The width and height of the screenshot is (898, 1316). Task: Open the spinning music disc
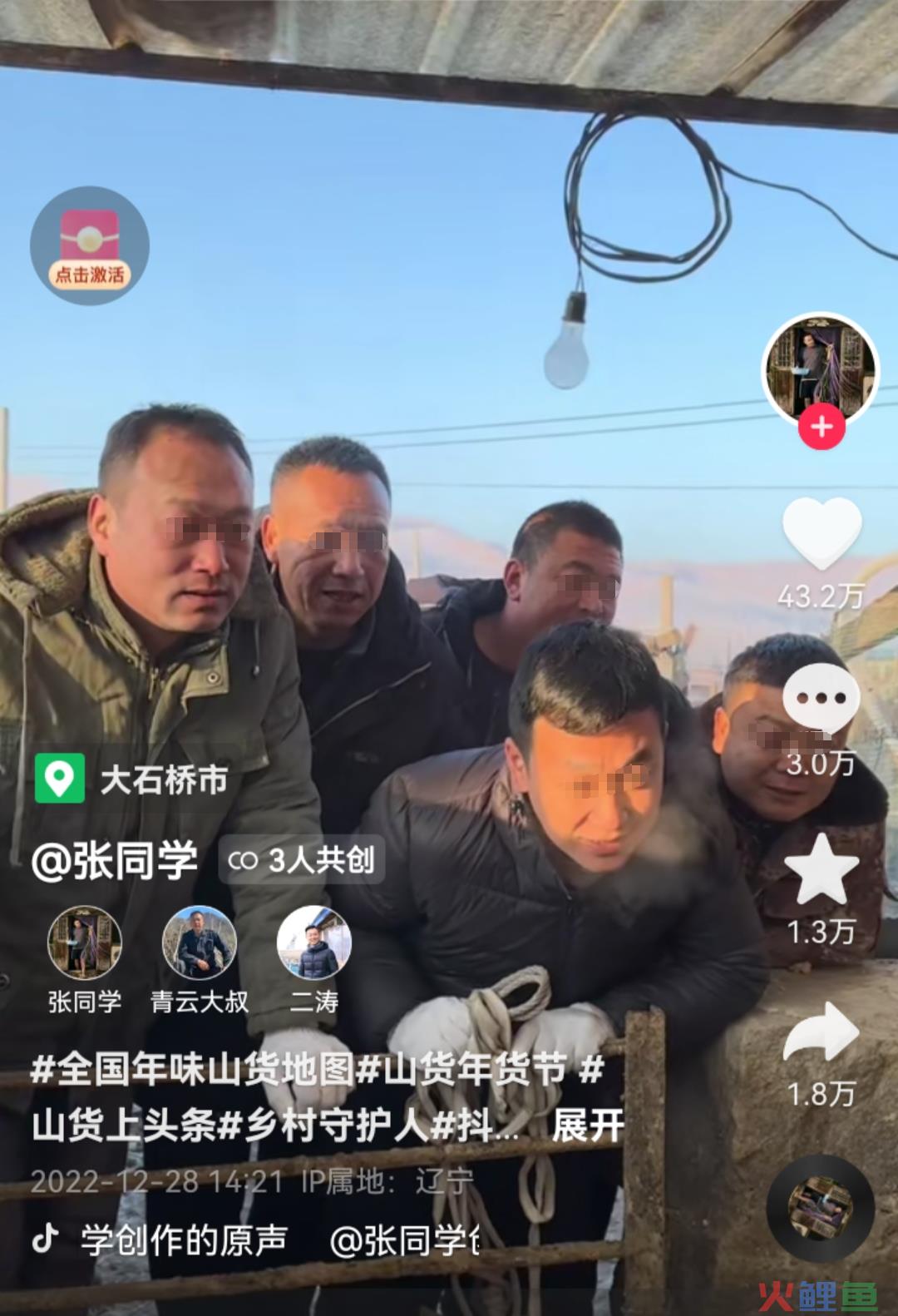coord(820,1207)
